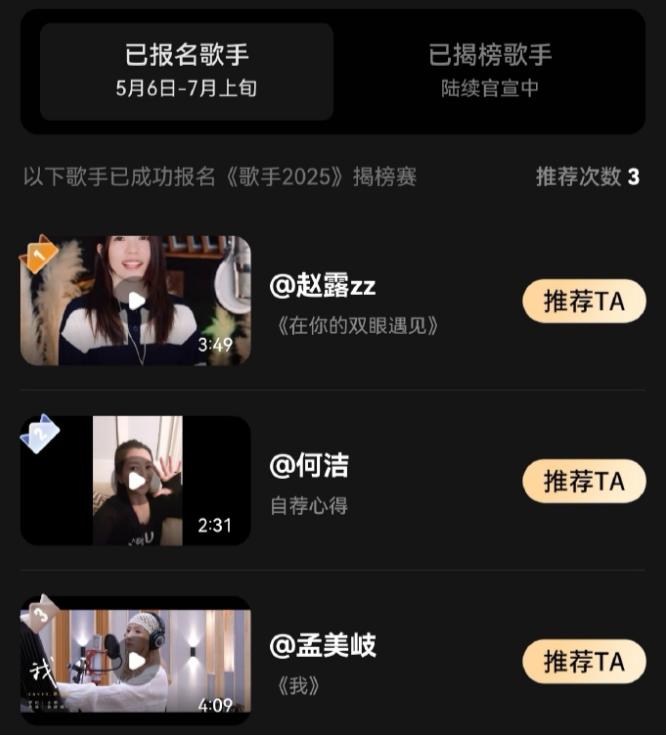Open @孟美岐's profile name
Image resolution: width=666 pixels, height=735 pixels.
click(323, 645)
